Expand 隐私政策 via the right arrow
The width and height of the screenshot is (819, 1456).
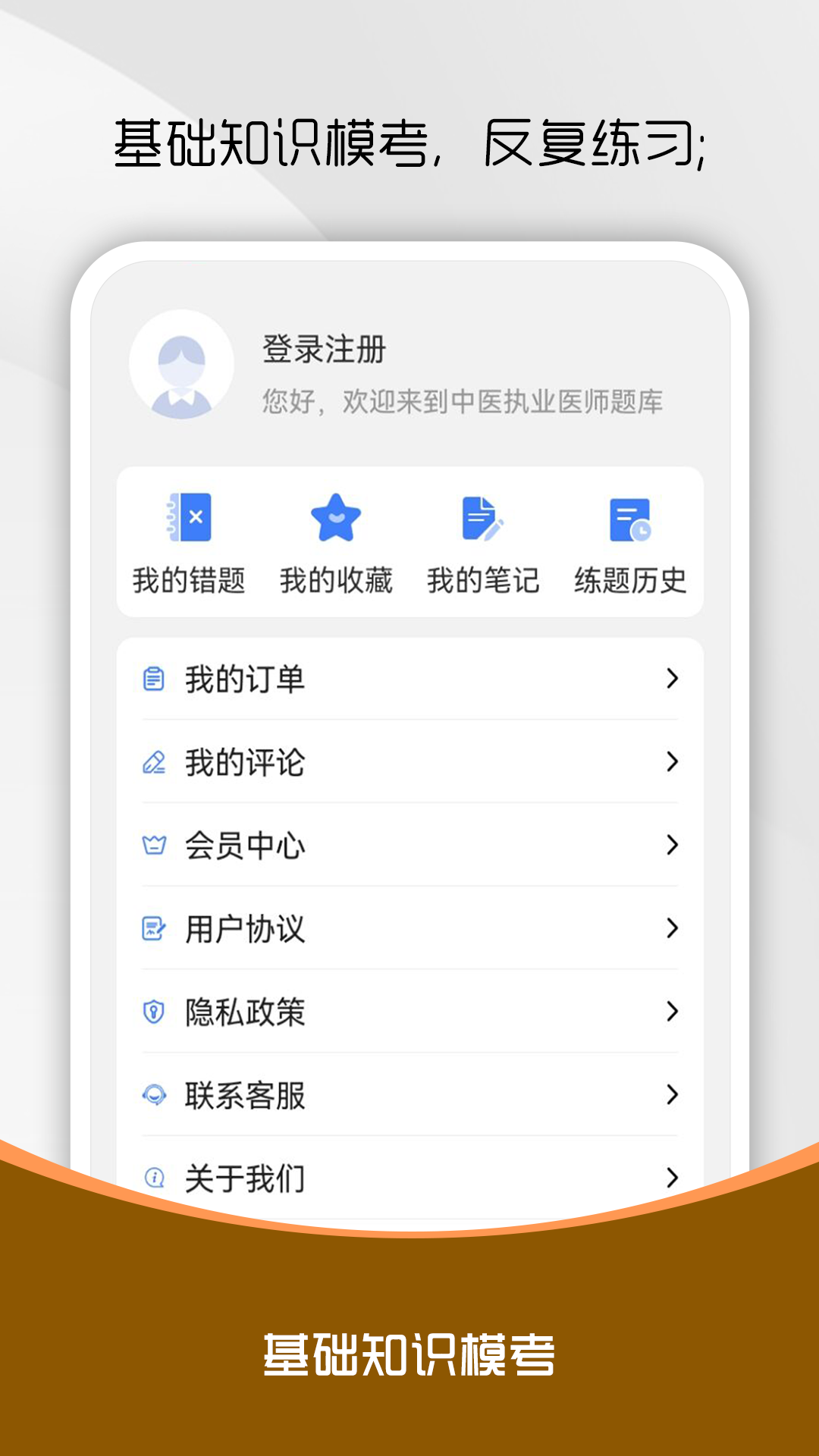[x=672, y=1009]
